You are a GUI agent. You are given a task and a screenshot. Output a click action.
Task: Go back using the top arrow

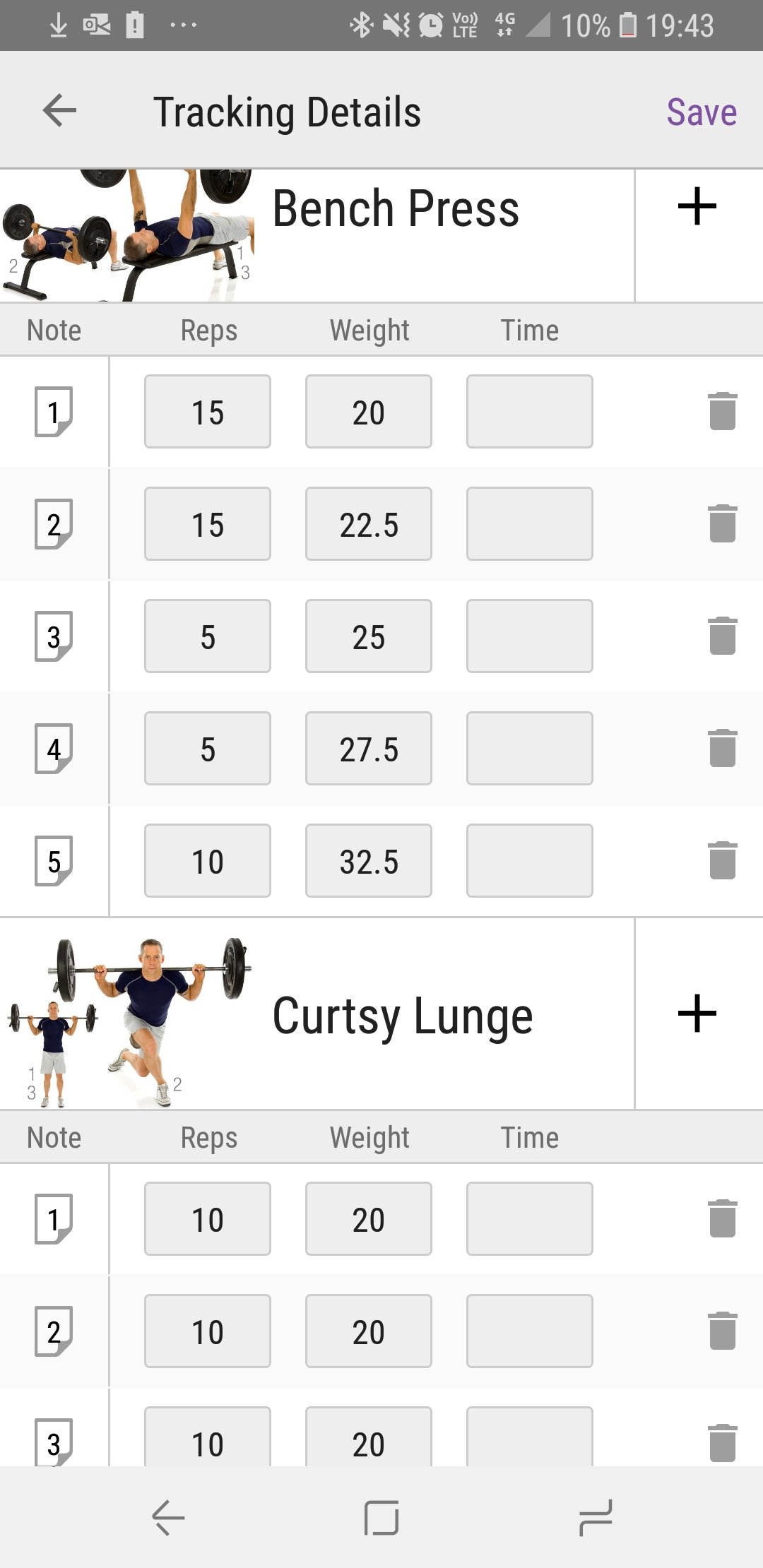point(59,111)
